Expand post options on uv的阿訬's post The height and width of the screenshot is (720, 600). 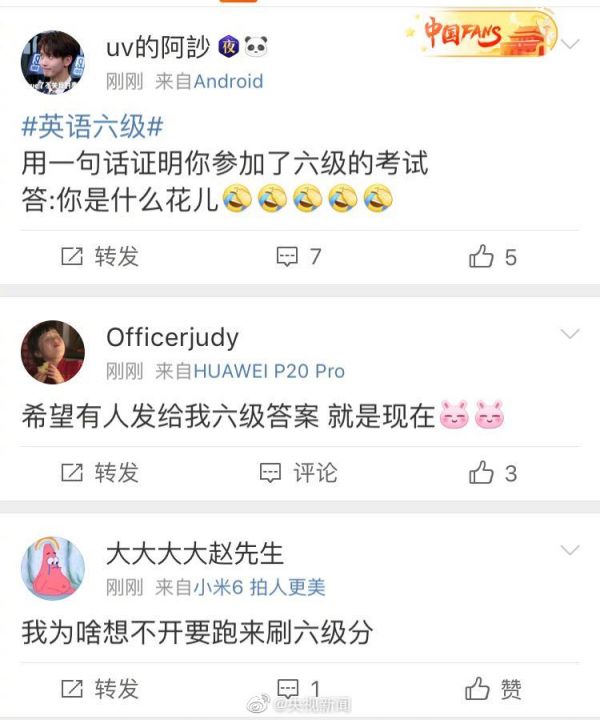tap(570, 45)
